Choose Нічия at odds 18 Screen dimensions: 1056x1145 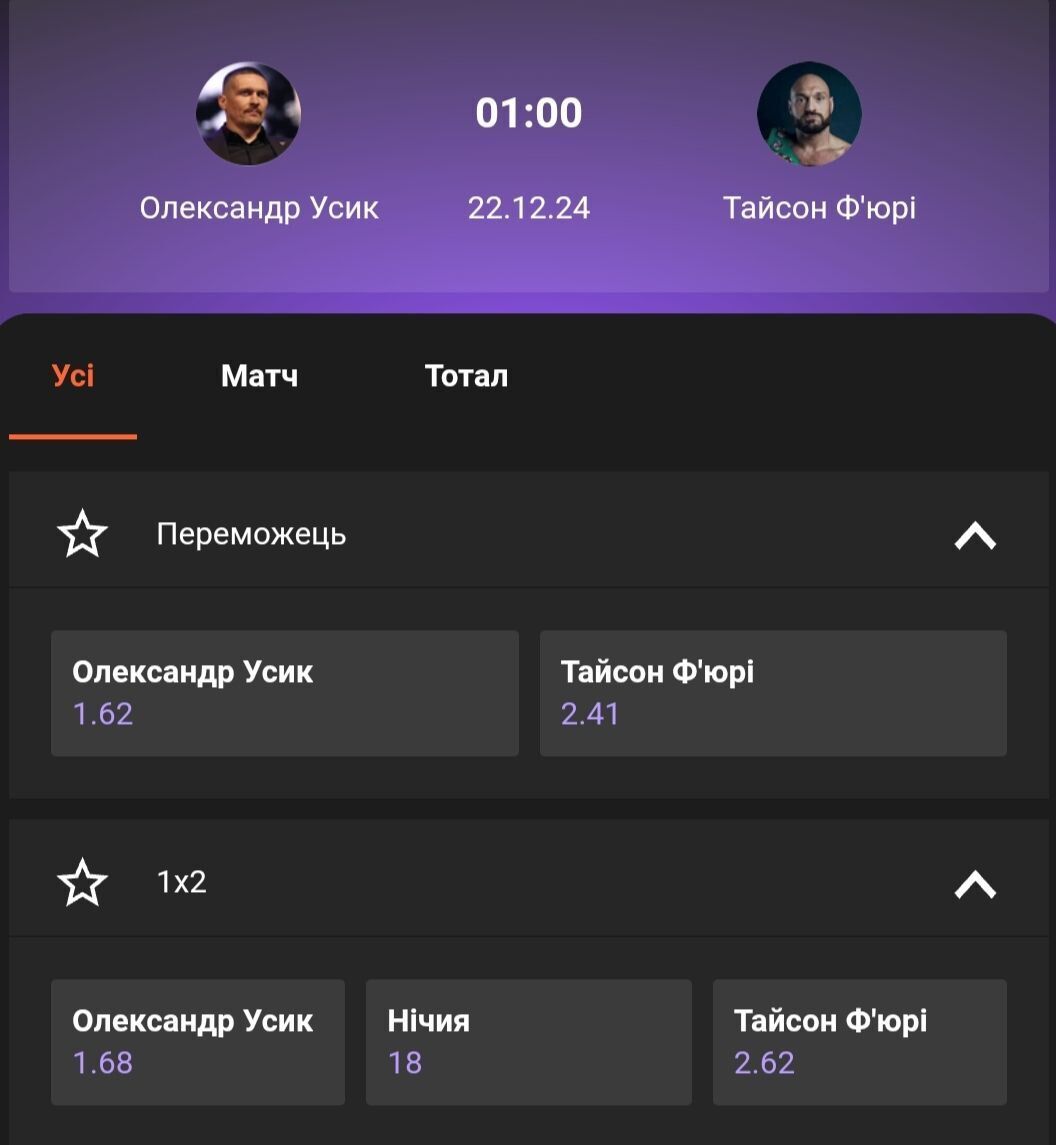point(528,1041)
